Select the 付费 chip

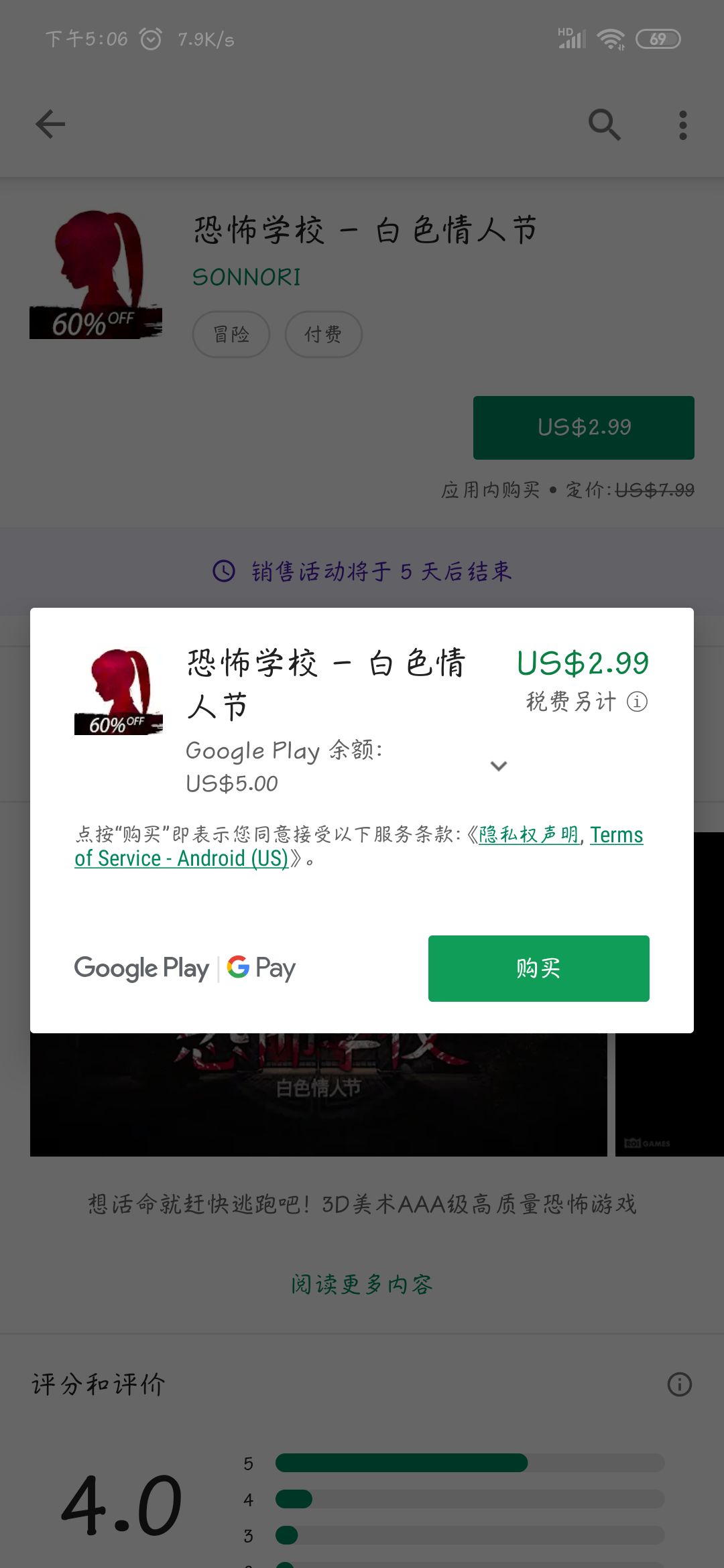pos(324,334)
